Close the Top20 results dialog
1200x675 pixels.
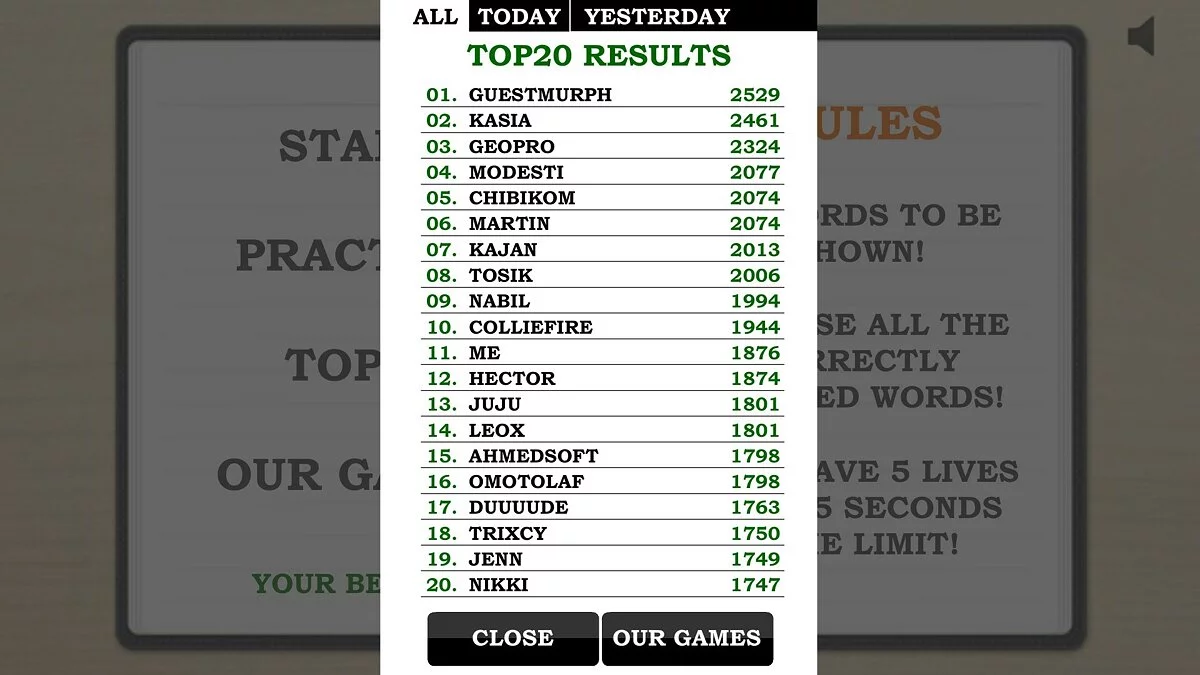point(513,638)
